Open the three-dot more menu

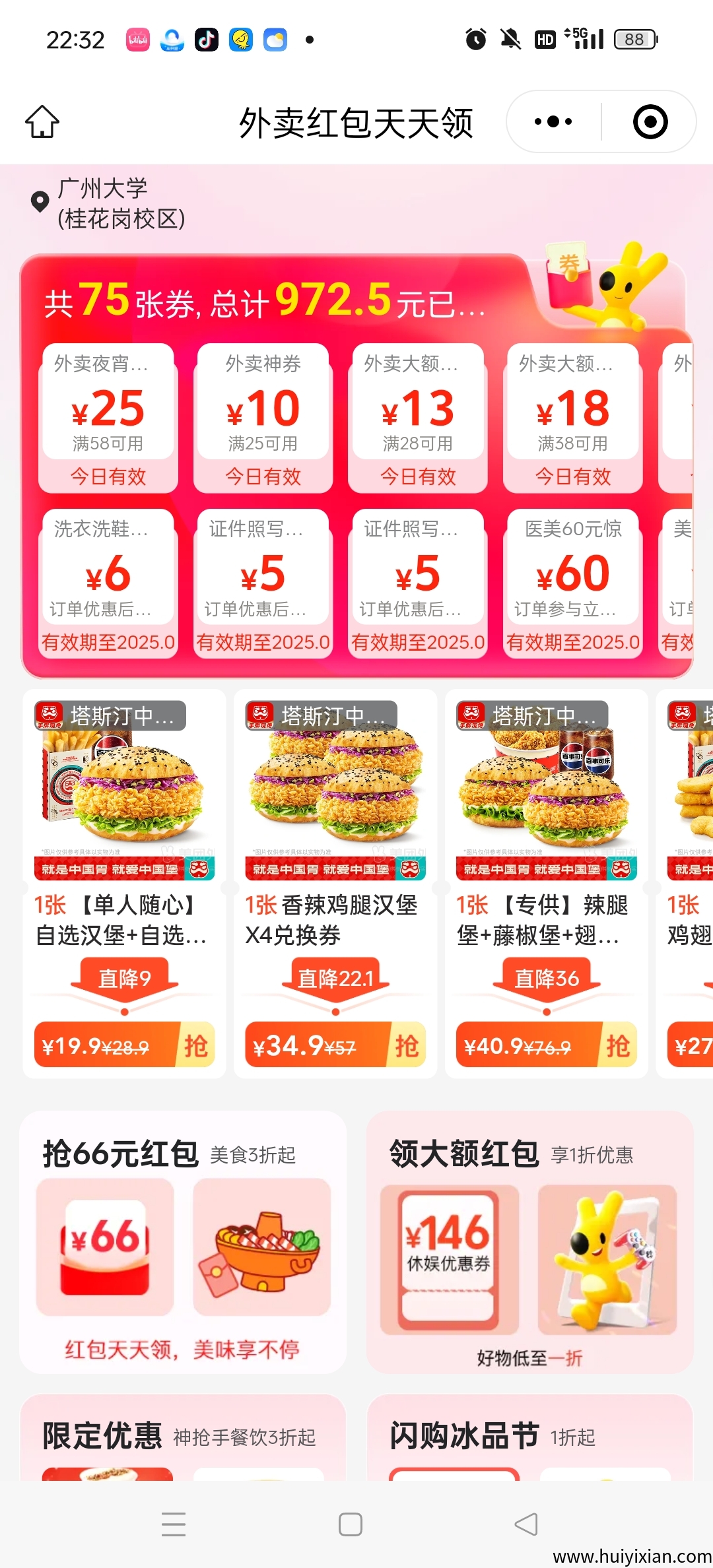click(x=553, y=122)
